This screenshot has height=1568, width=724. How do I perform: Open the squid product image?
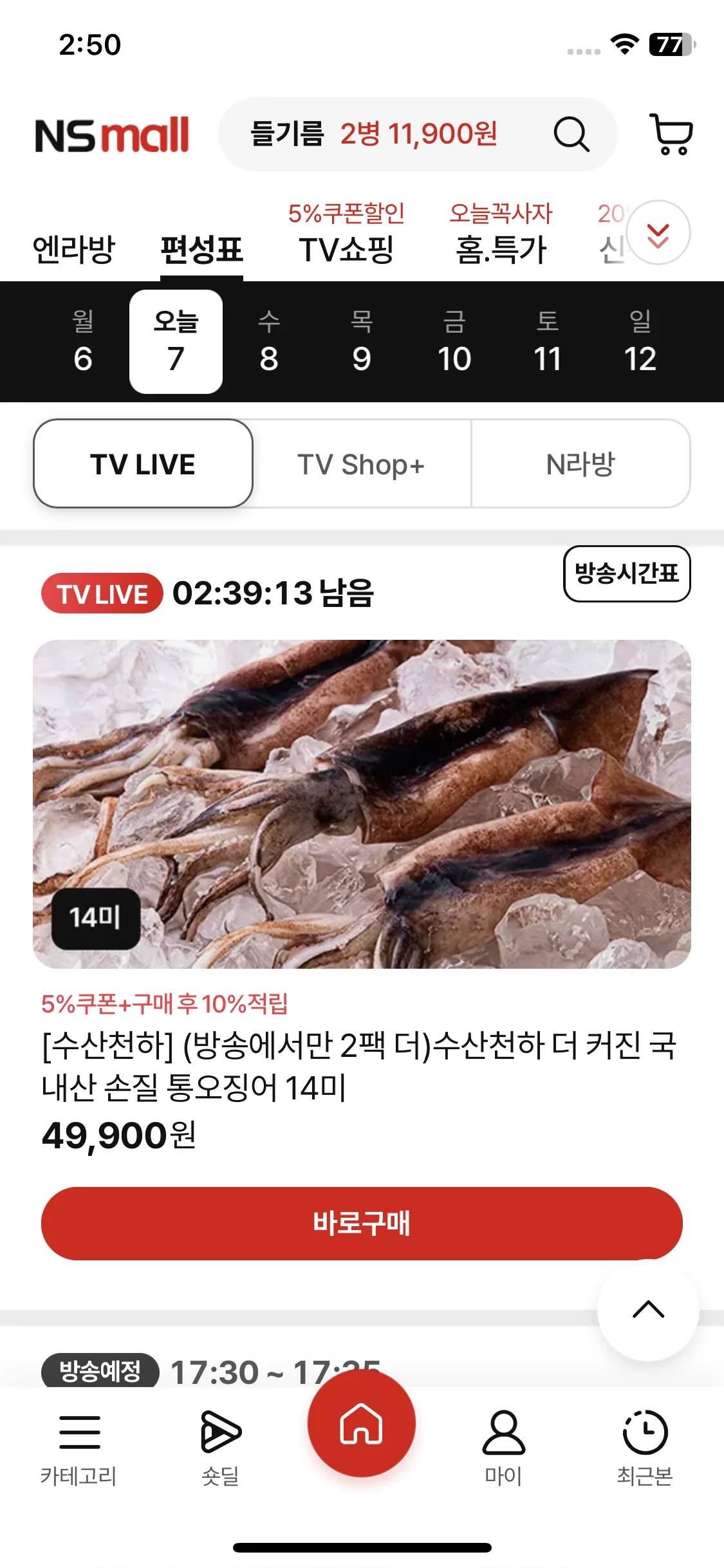click(x=362, y=803)
